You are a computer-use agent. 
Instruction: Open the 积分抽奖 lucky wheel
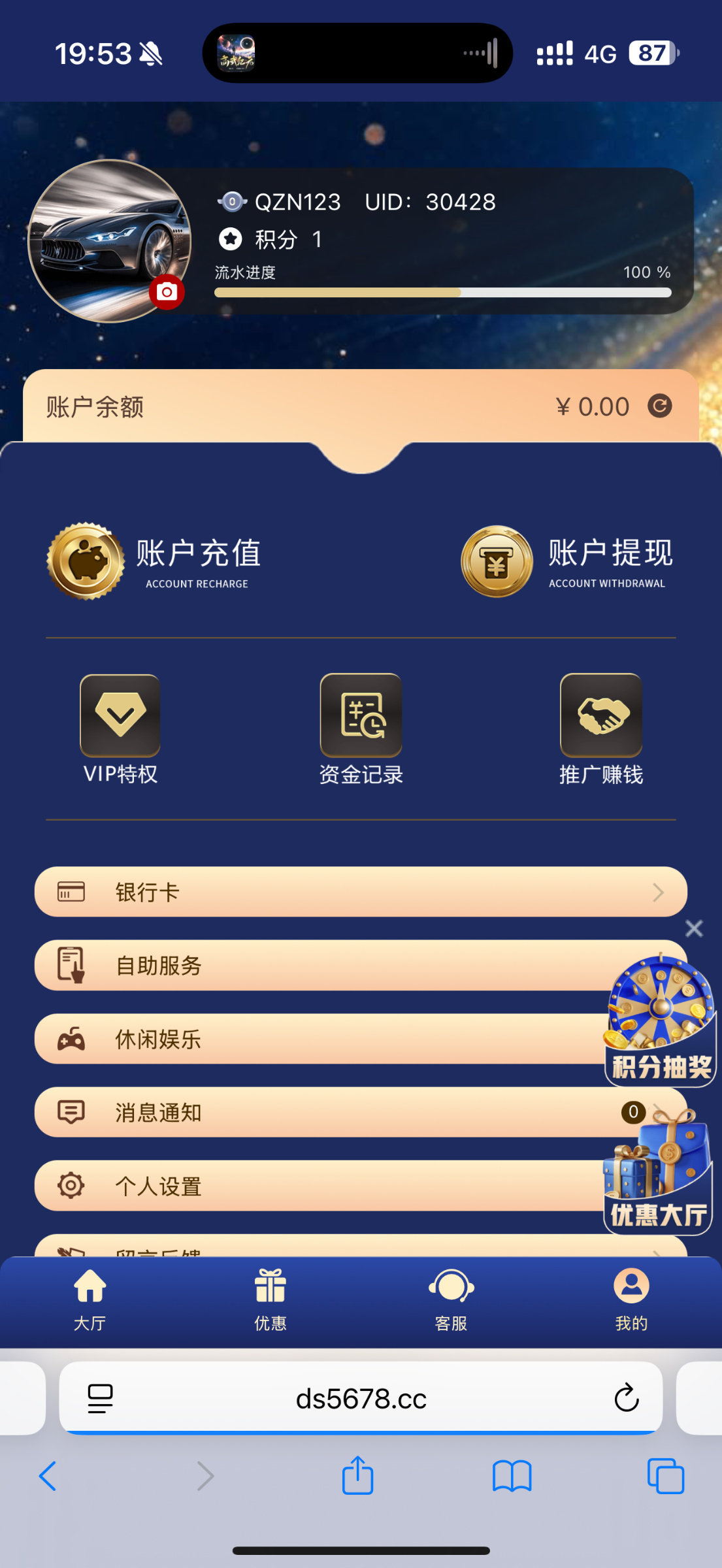click(x=660, y=1021)
